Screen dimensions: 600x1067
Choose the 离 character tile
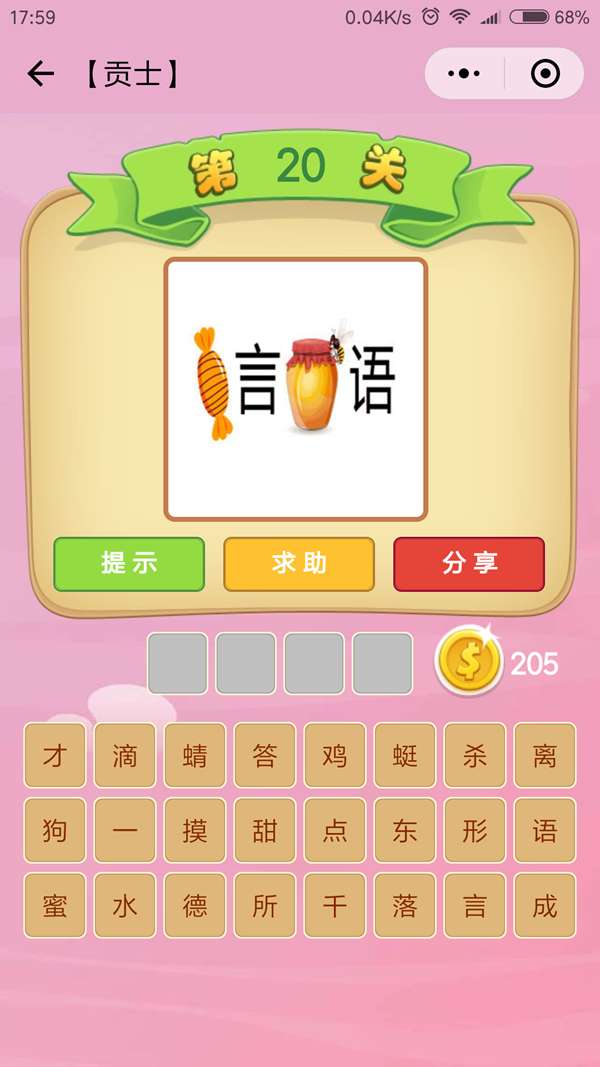545,755
